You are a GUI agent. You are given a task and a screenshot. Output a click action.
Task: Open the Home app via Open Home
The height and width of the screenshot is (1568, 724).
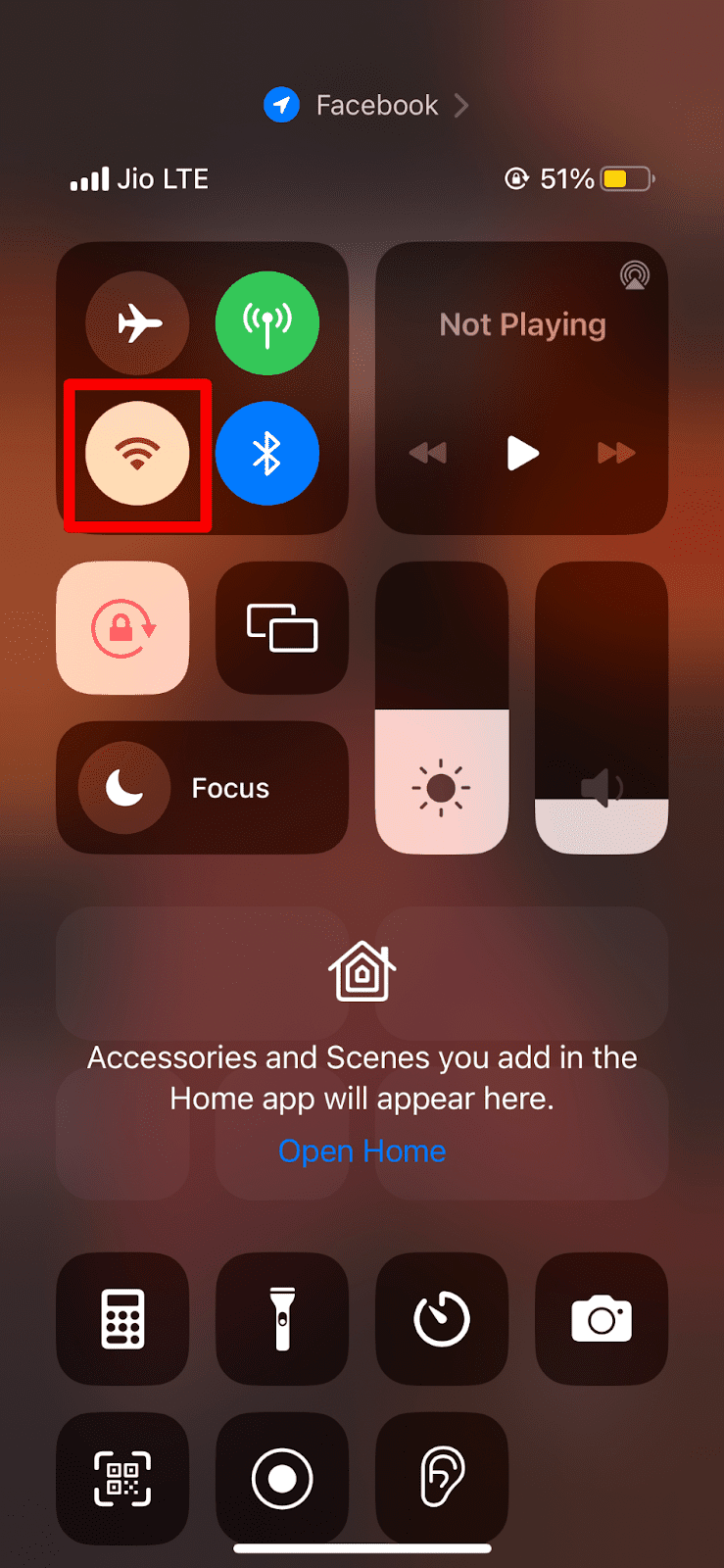362,1151
